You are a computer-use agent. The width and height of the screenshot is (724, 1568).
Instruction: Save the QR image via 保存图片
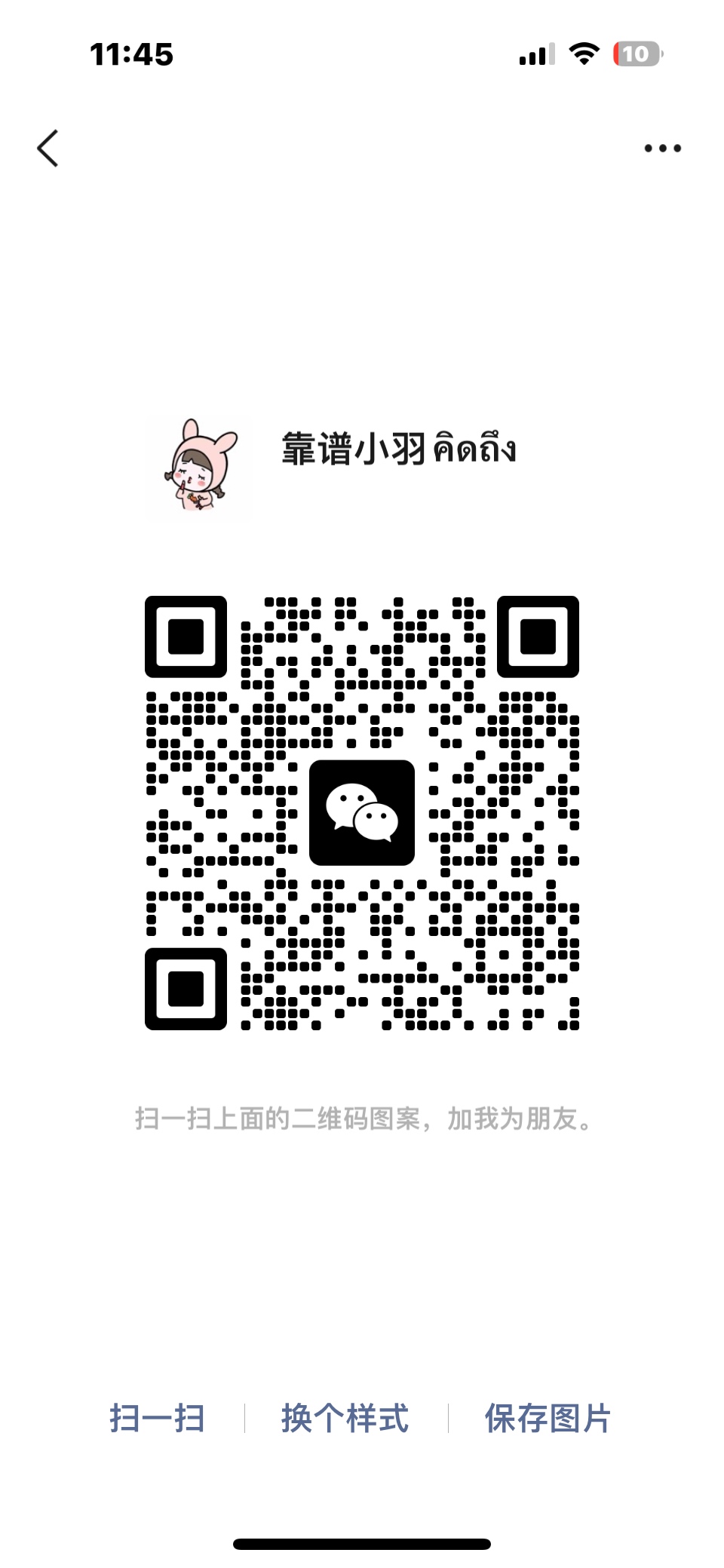(548, 1418)
